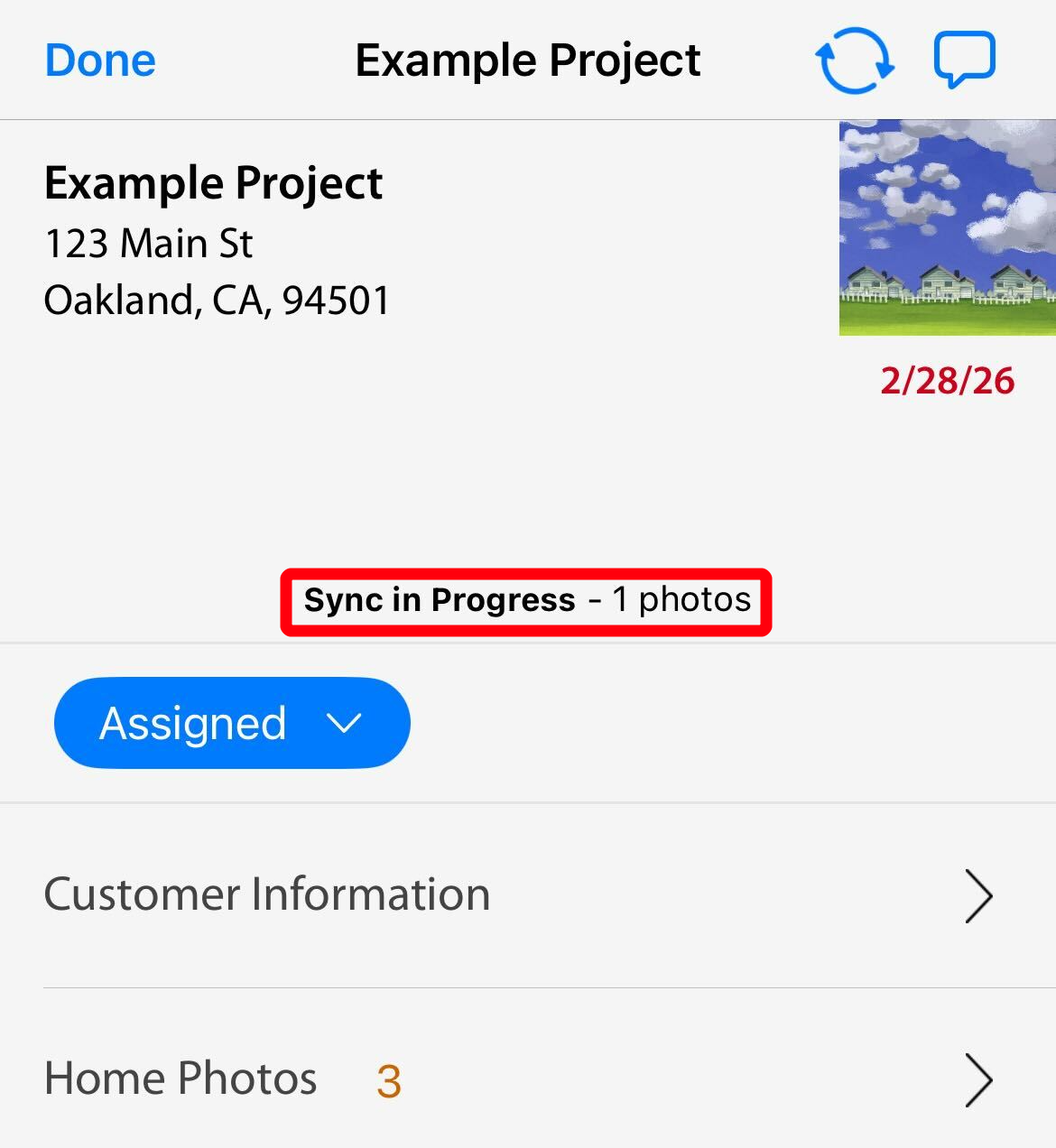The image size is (1056, 1148).
Task: Open the project comments bubble
Action: 964,60
